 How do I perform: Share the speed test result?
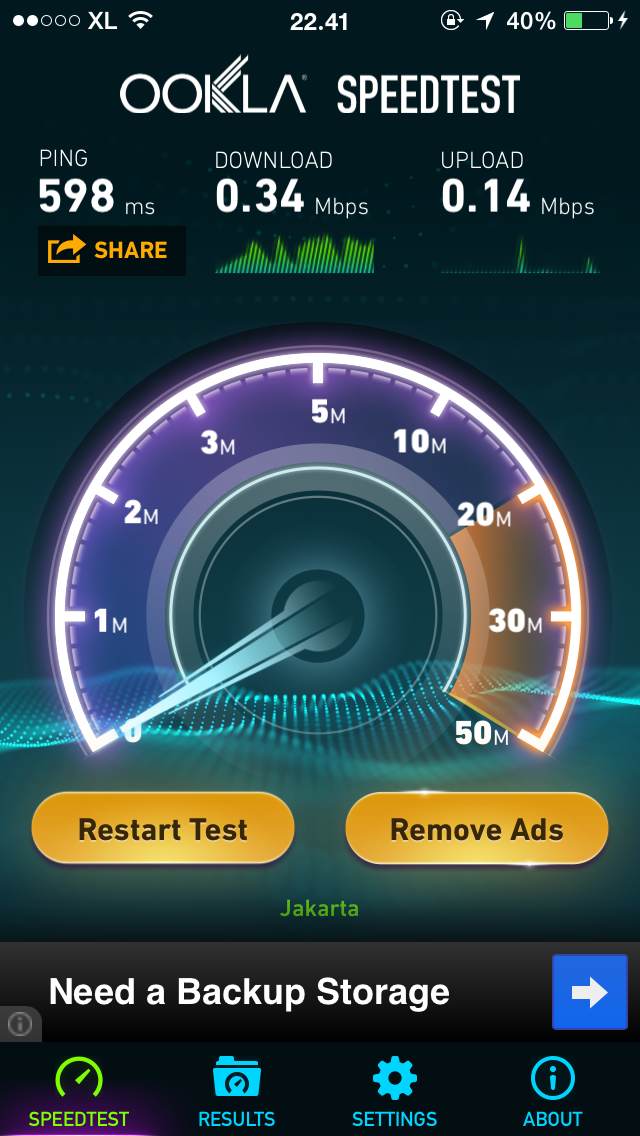click(x=111, y=250)
